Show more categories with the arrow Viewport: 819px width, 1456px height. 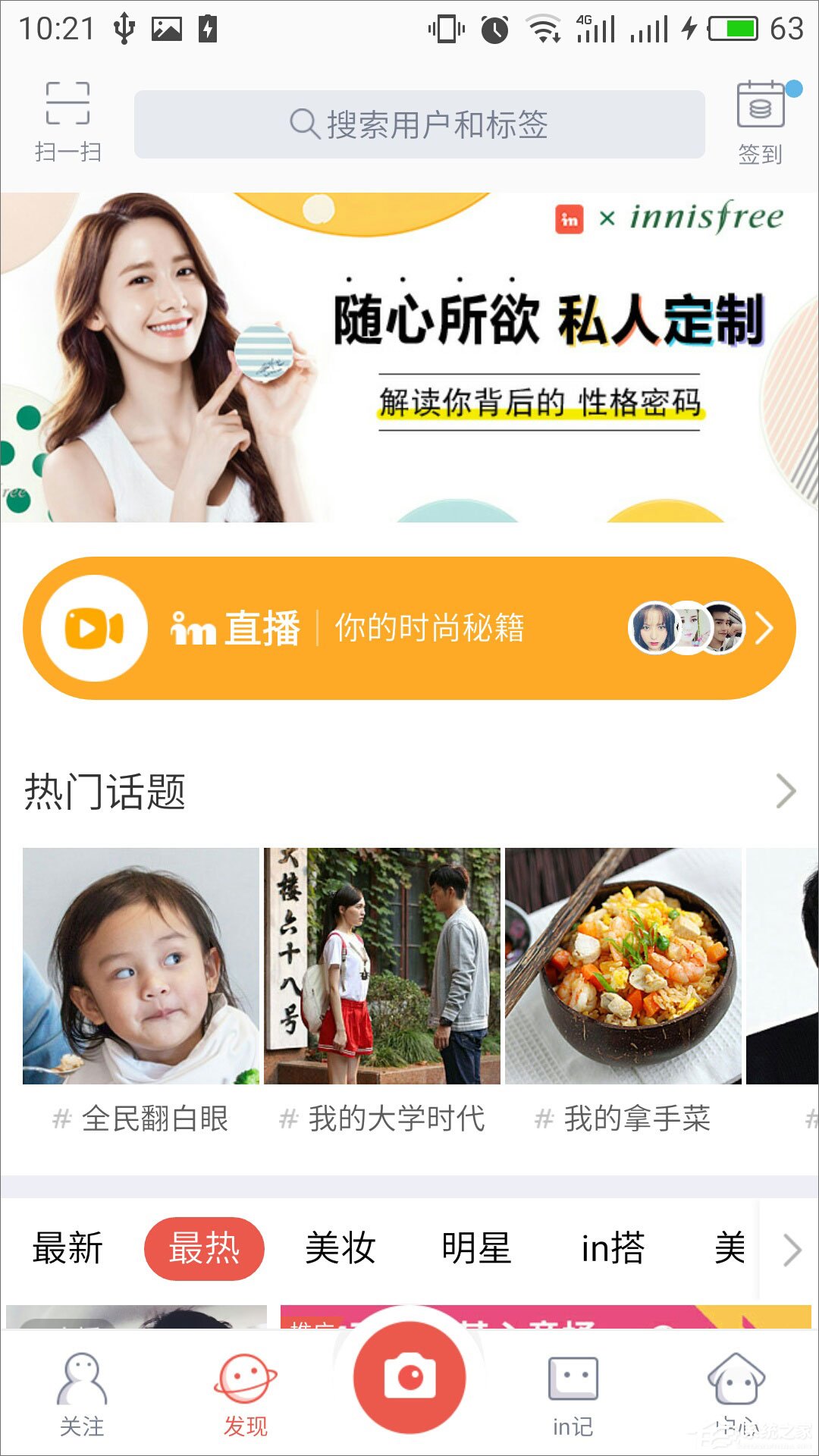point(792,1250)
